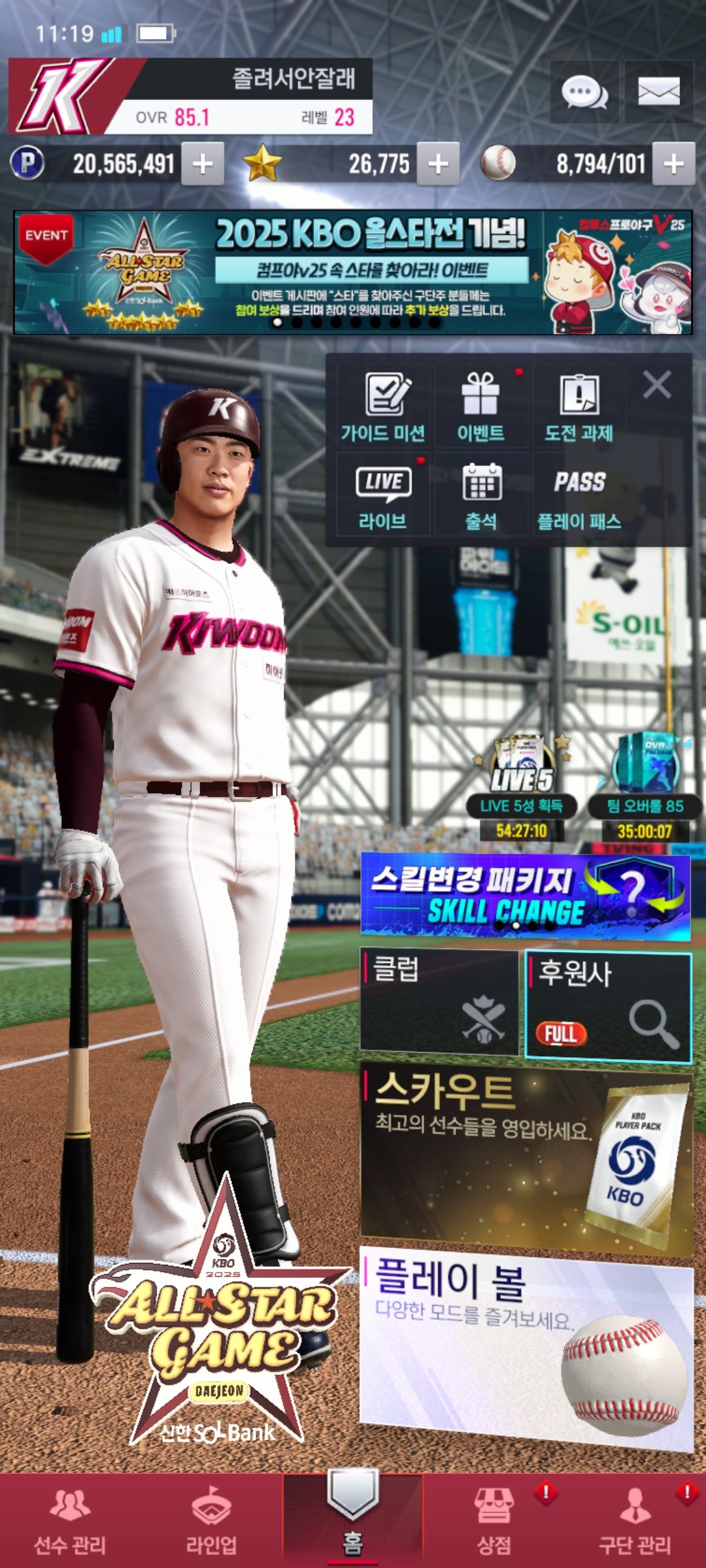Add more baseballs with plus button
Image resolution: width=706 pixels, height=1568 pixels.
click(x=673, y=164)
